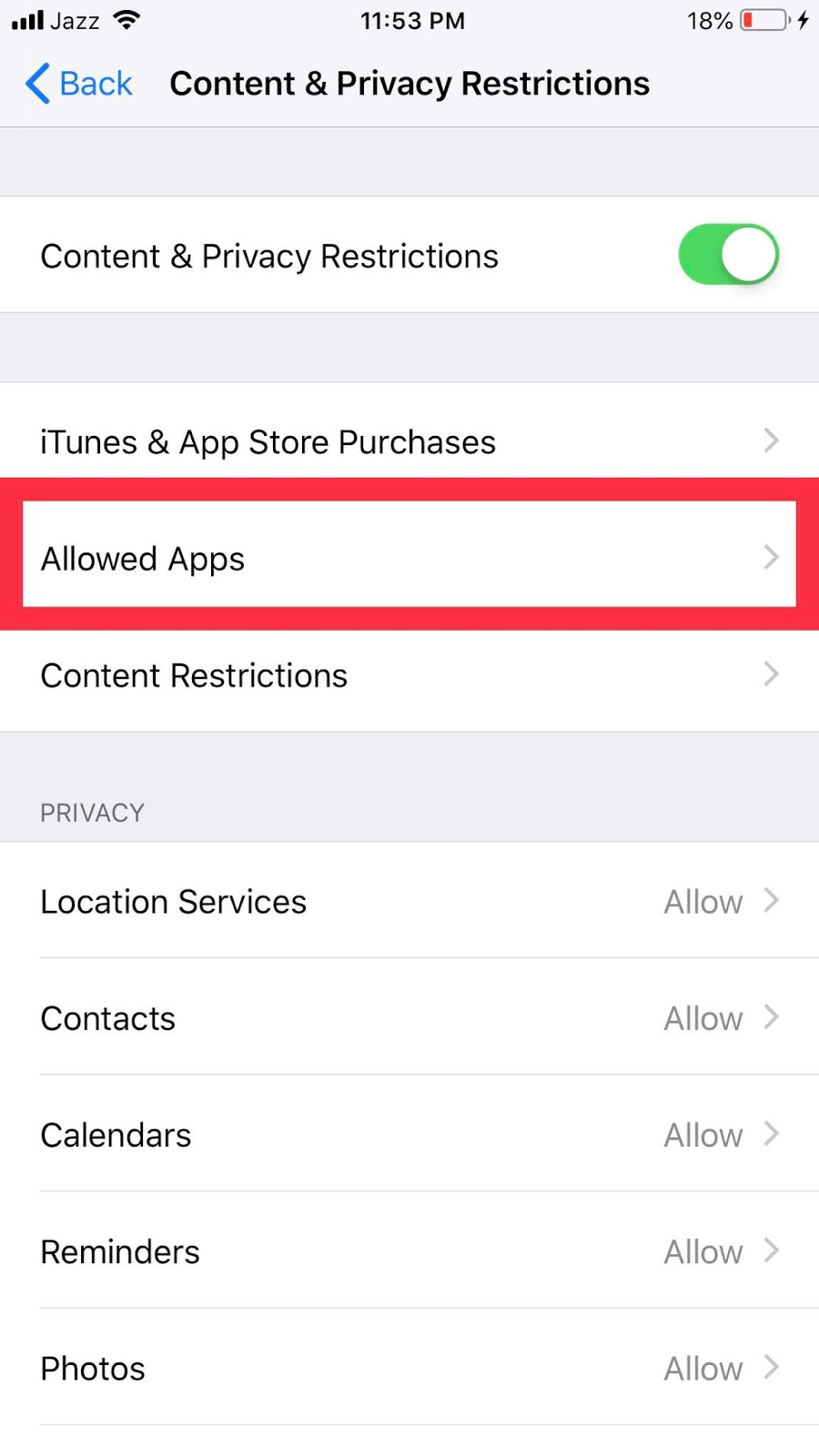
Task: Turn off Content & Privacy Restrictions switch
Action: click(728, 255)
